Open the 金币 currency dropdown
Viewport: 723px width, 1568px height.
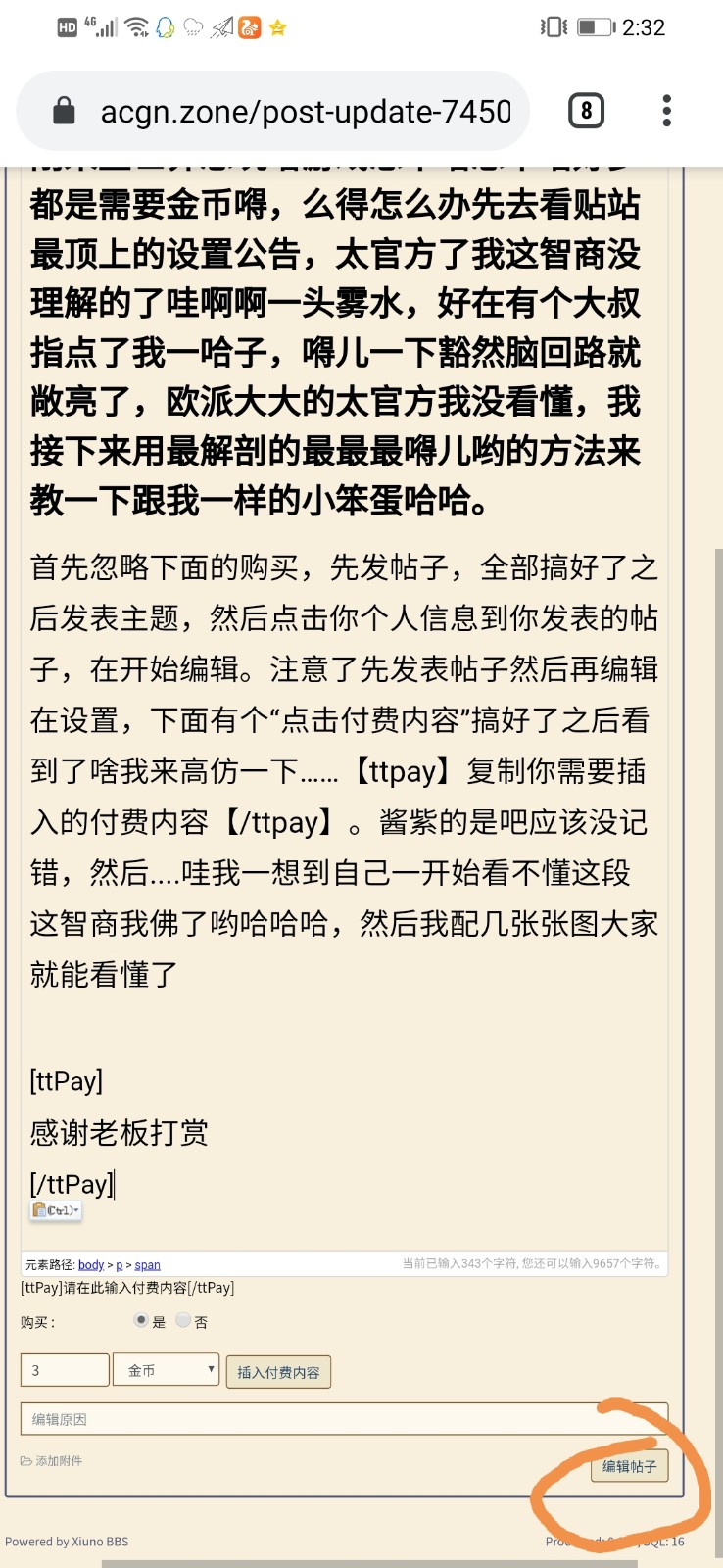click(166, 1370)
